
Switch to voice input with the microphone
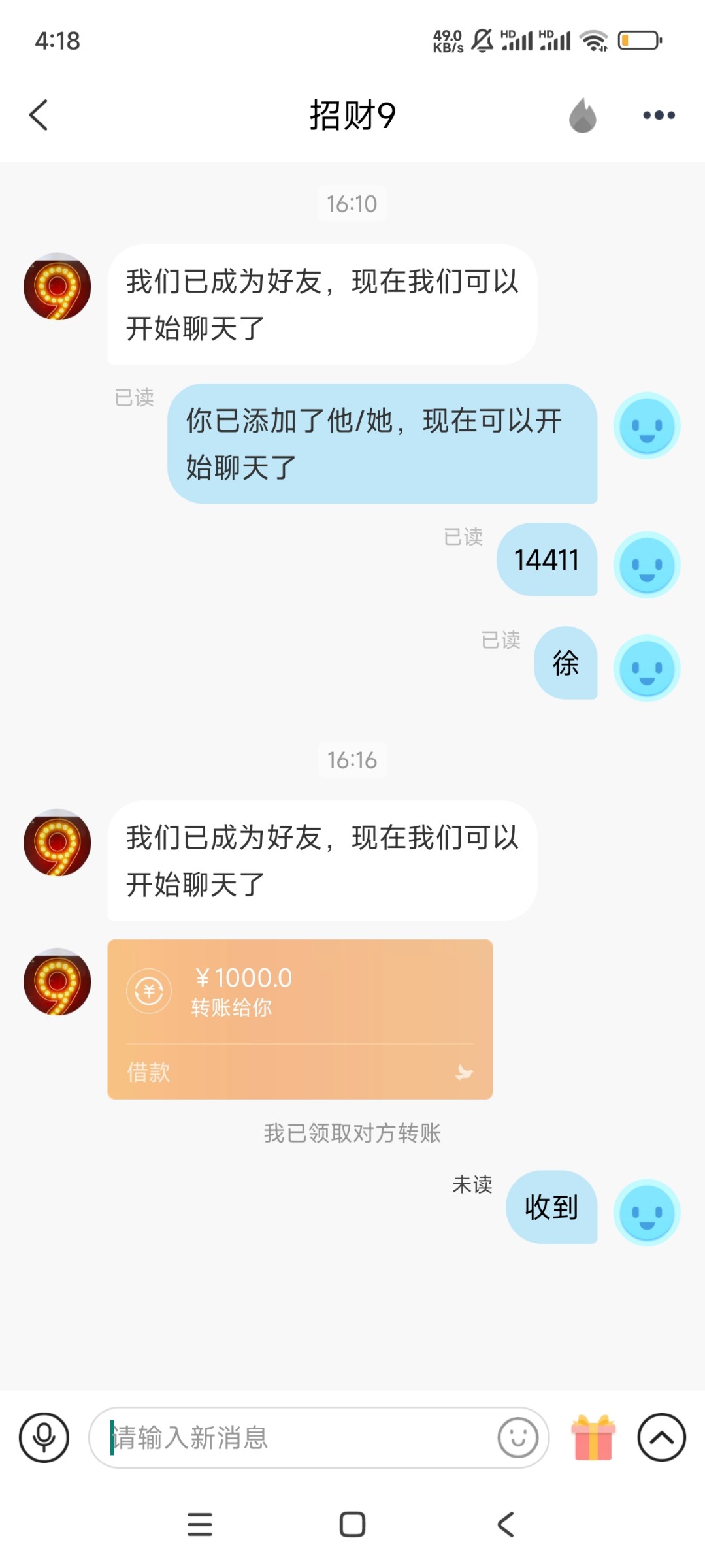click(44, 1437)
